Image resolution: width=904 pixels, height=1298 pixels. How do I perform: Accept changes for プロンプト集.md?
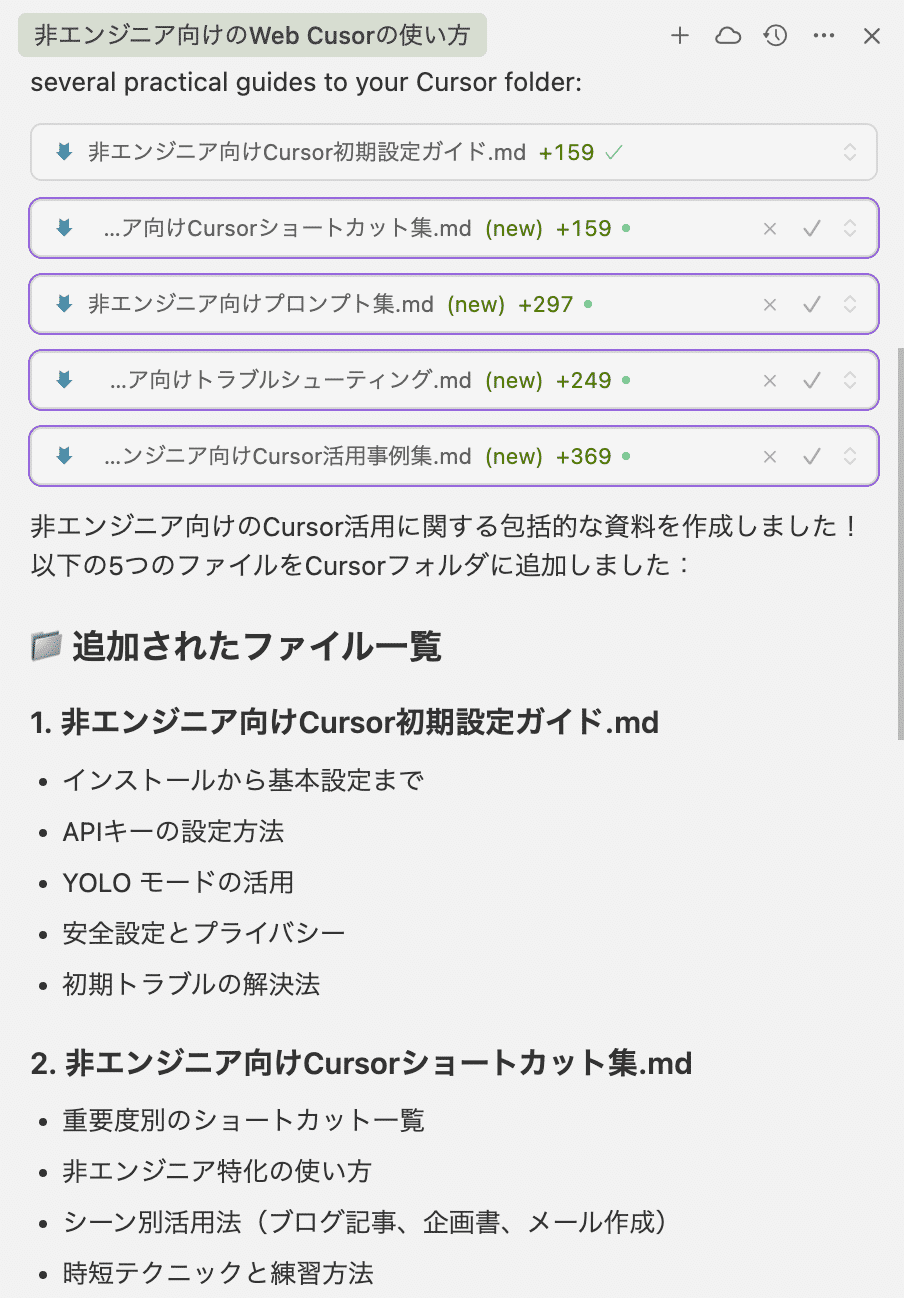(812, 305)
